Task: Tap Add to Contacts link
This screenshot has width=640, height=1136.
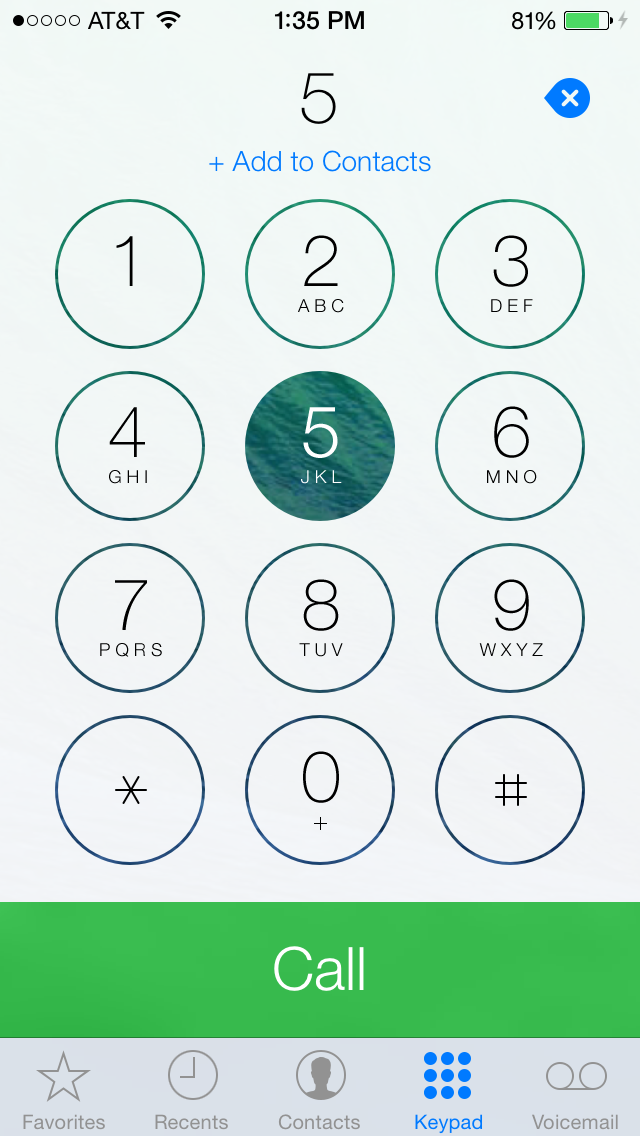Action: pyautogui.click(x=320, y=162)
